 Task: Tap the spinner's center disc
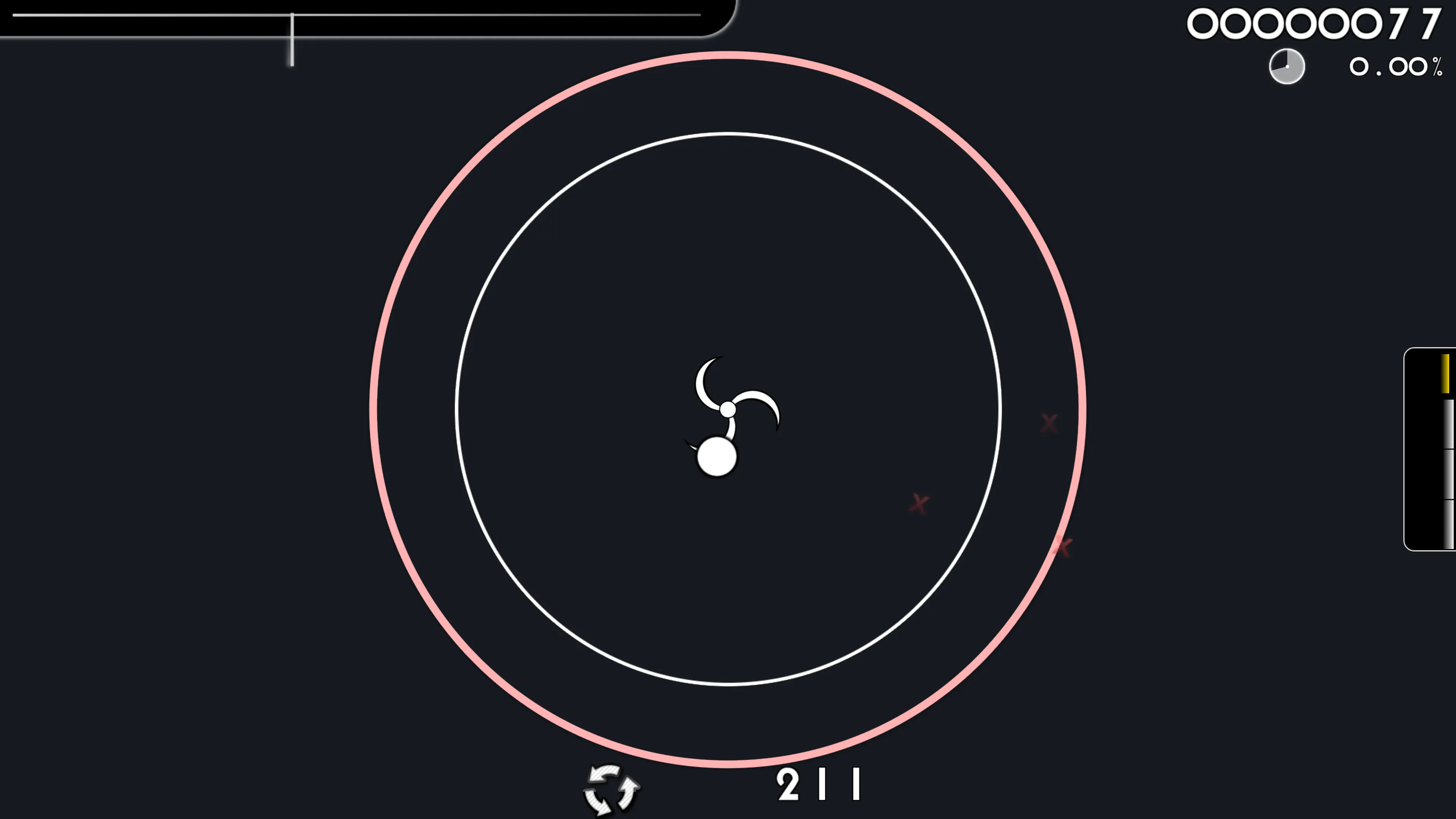(x=728, y=409)
